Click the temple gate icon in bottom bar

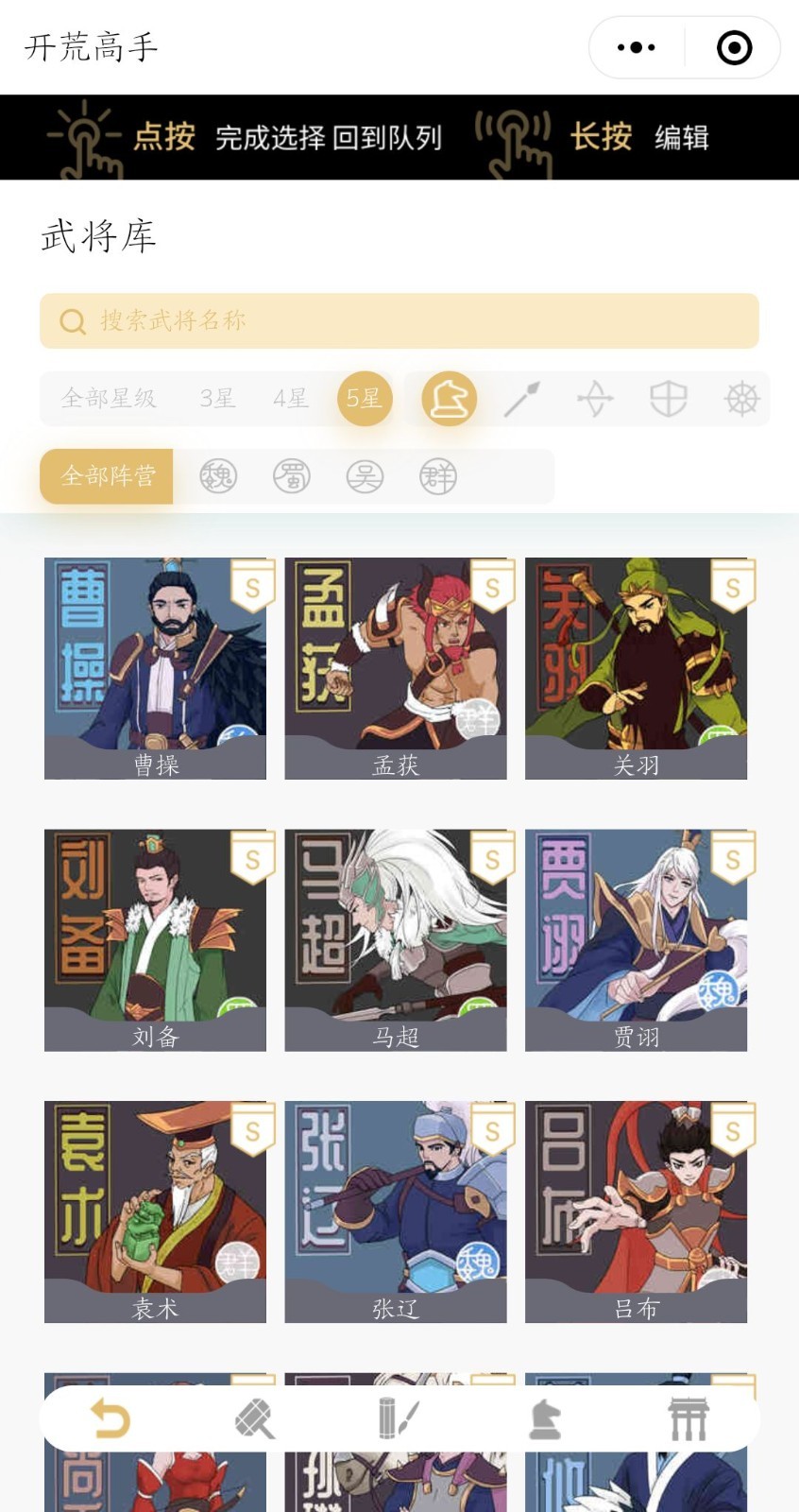pos(688,1417)
